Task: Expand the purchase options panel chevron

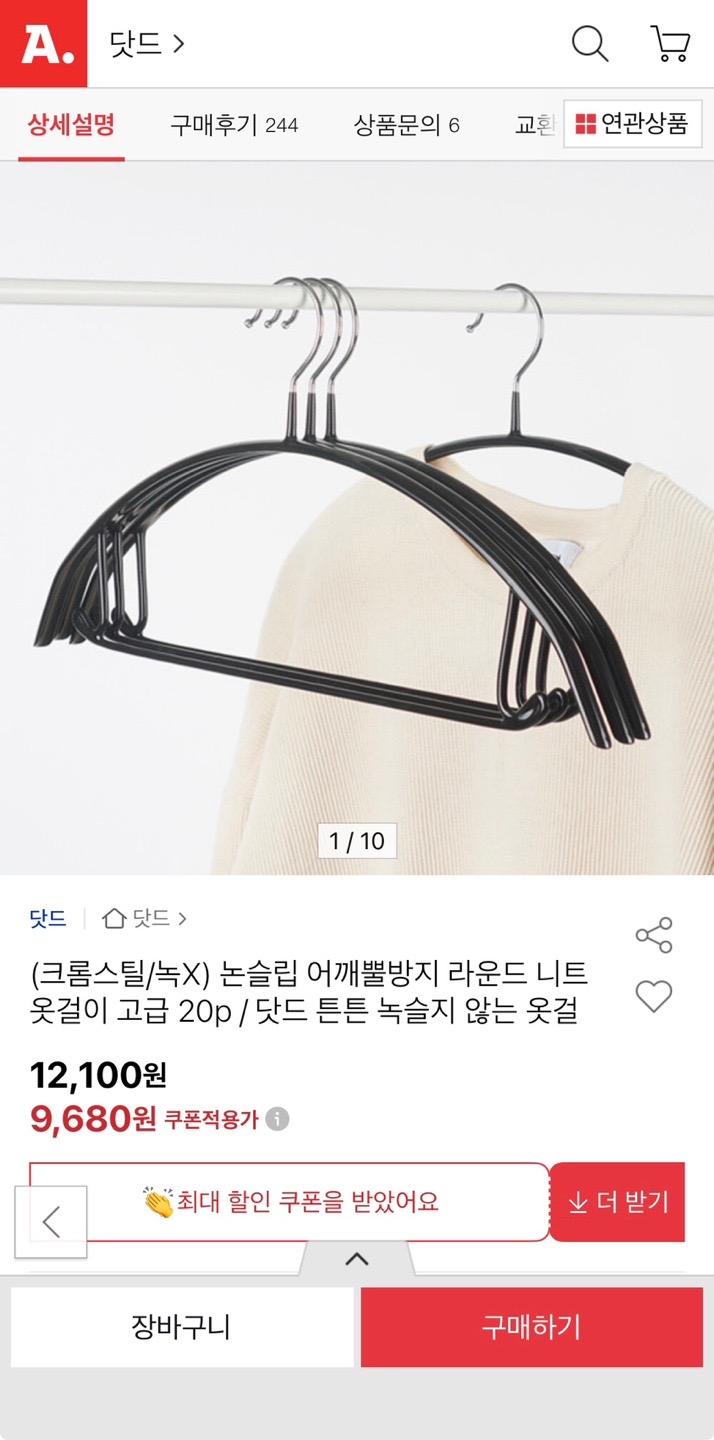Action: pyautogui.click(x=357, y=1259)
